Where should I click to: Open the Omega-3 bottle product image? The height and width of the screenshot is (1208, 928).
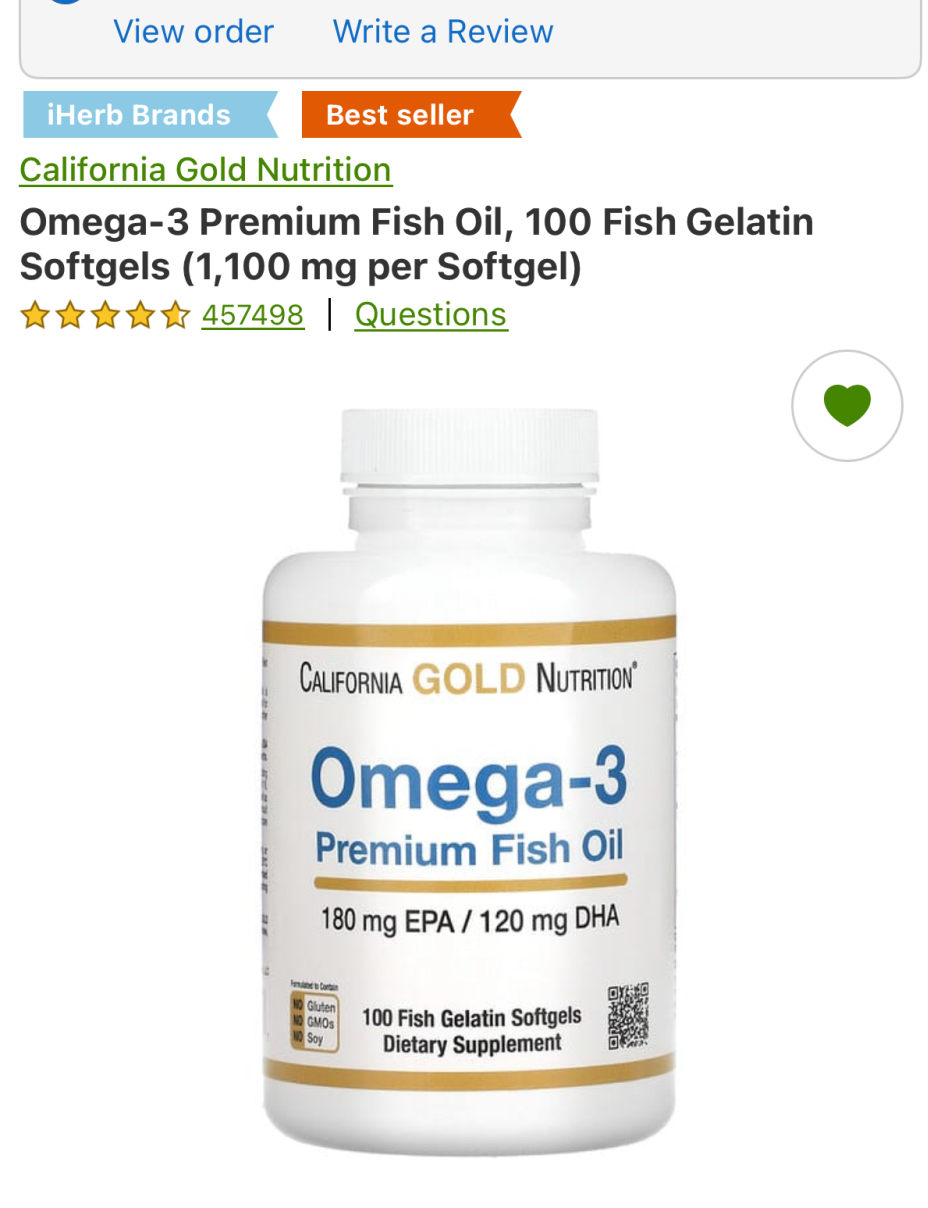click(x=468, y=780)
